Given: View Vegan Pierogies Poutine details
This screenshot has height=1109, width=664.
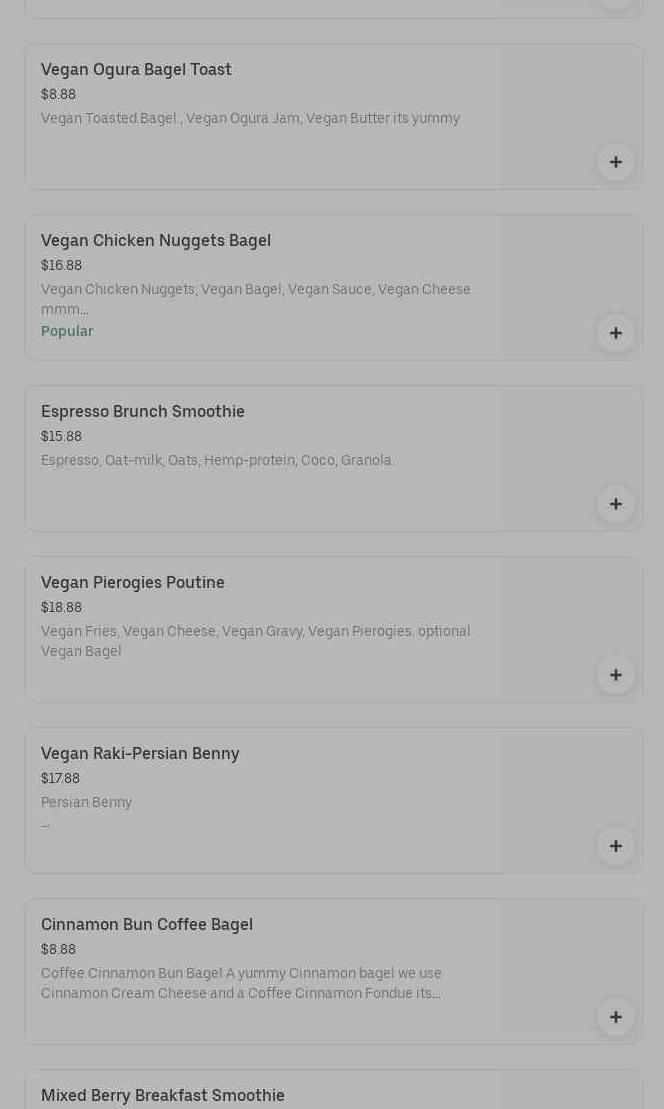Looking at the screenshot, I should coord(132,582).
